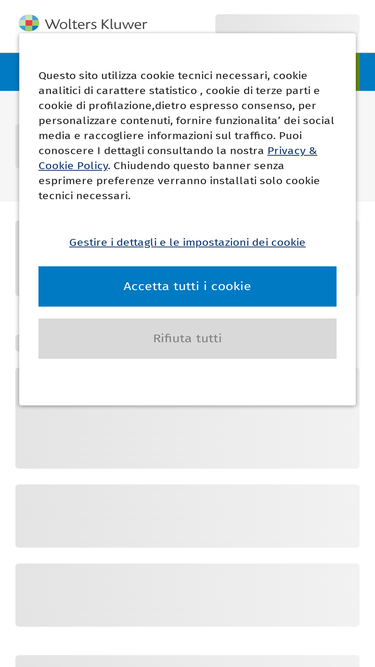Accept all cookies with Accetta tutti
This screenshot has width=375, height=667.
(187, 286)
